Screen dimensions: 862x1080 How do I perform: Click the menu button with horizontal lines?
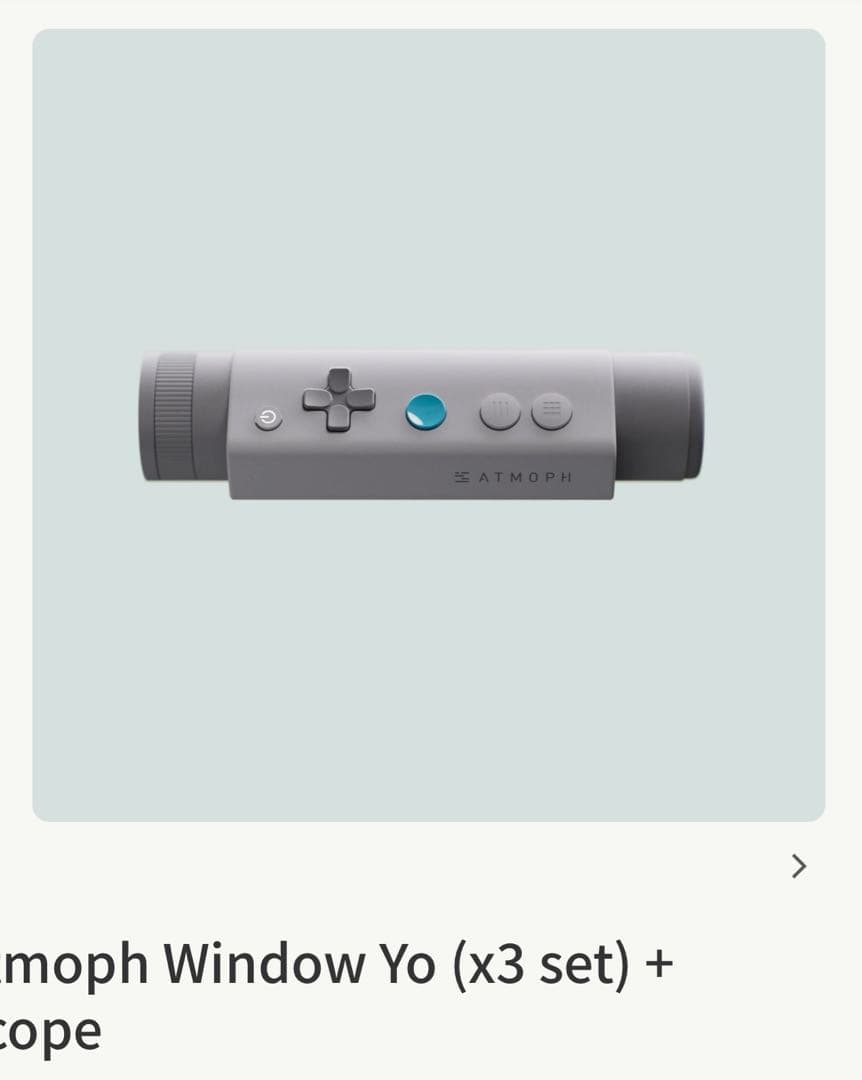coord(549,413)
